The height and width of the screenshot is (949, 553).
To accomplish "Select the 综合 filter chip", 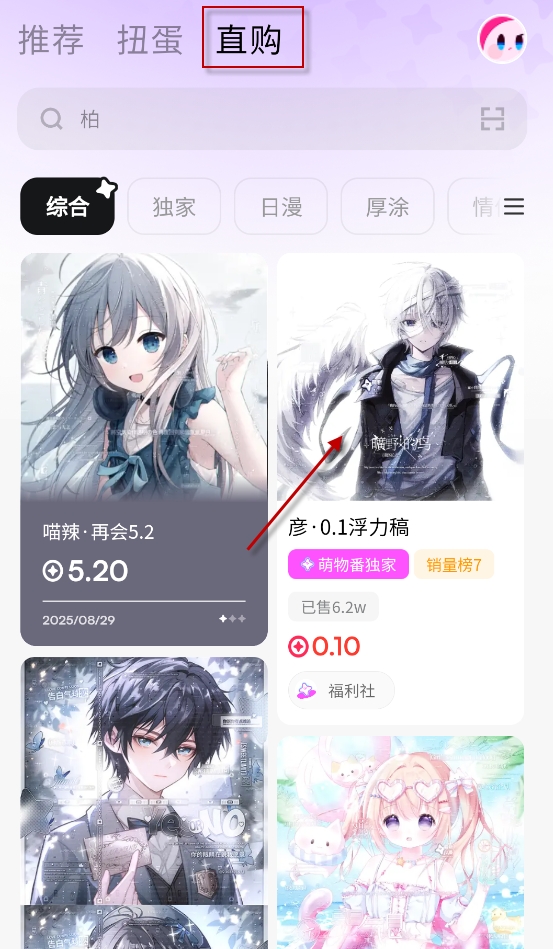I will 68,206.
